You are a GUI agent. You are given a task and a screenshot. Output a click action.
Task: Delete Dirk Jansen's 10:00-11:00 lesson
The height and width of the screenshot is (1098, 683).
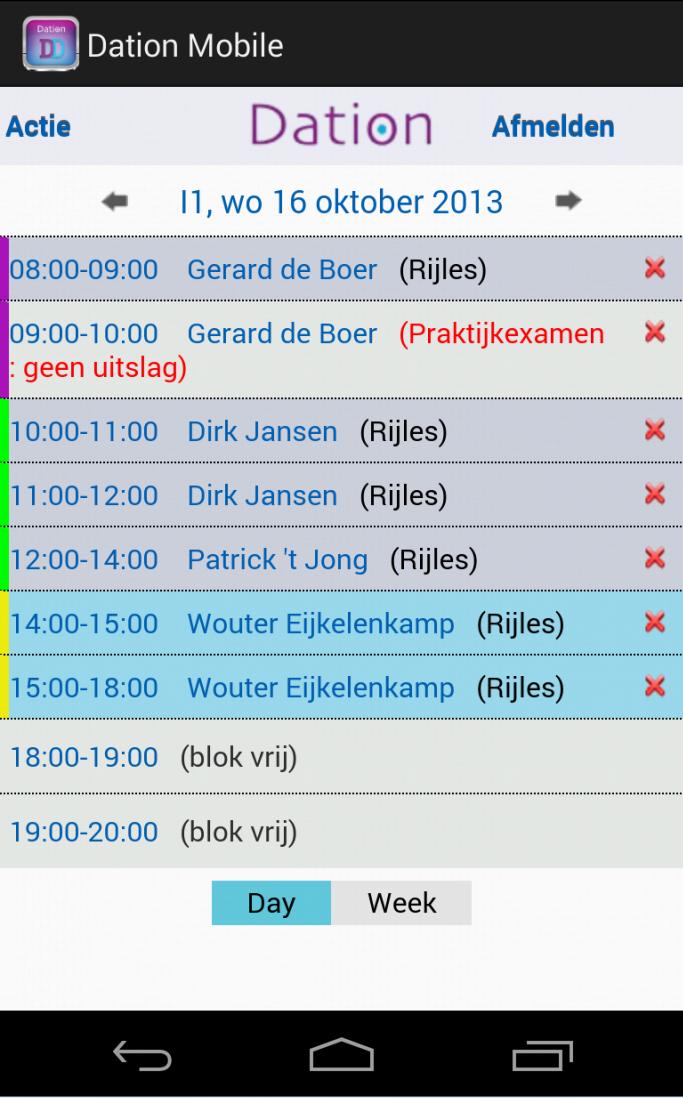(x=655, y=430)
